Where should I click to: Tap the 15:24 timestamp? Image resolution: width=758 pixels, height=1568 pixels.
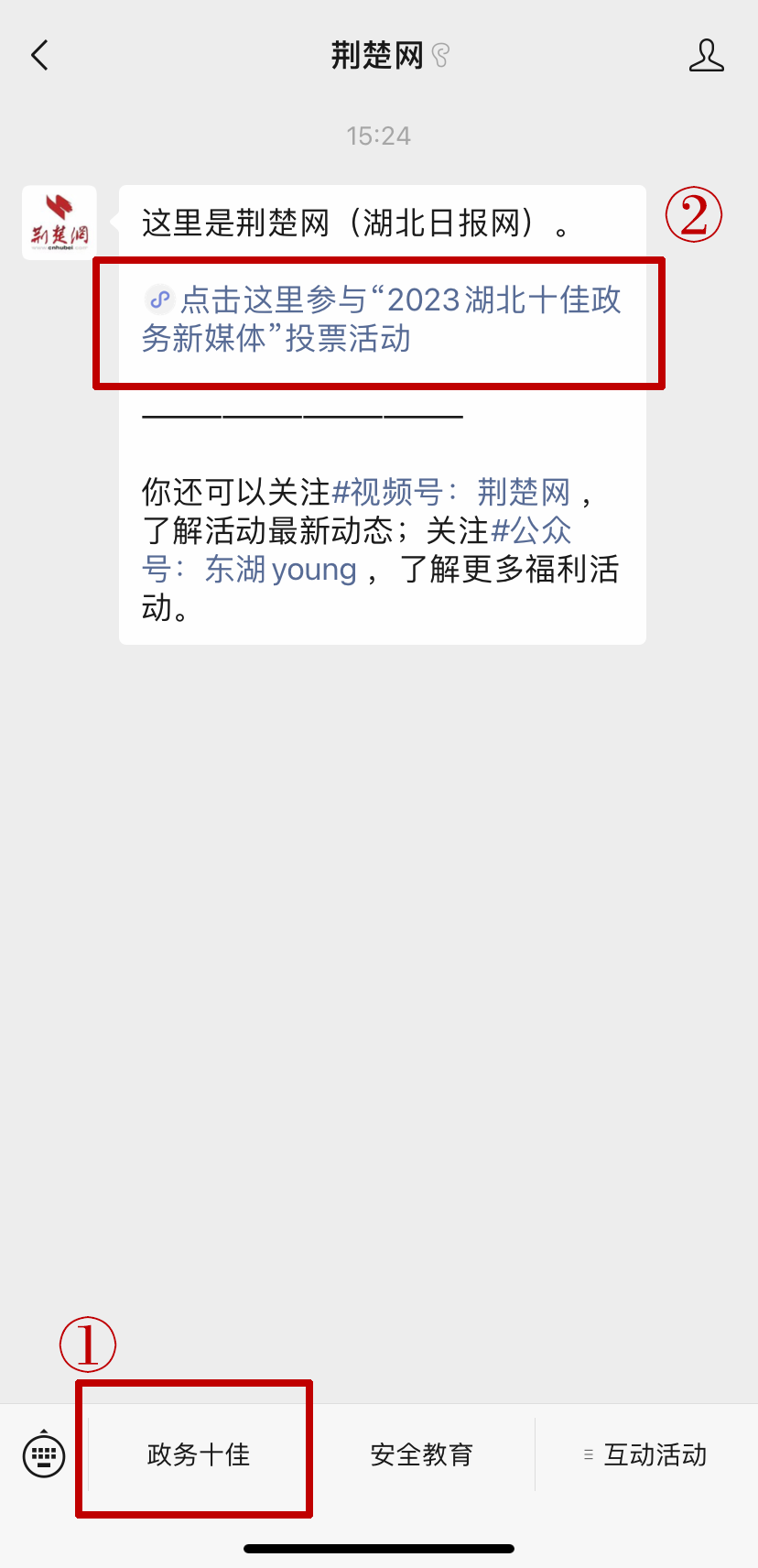tap(379, 136)
